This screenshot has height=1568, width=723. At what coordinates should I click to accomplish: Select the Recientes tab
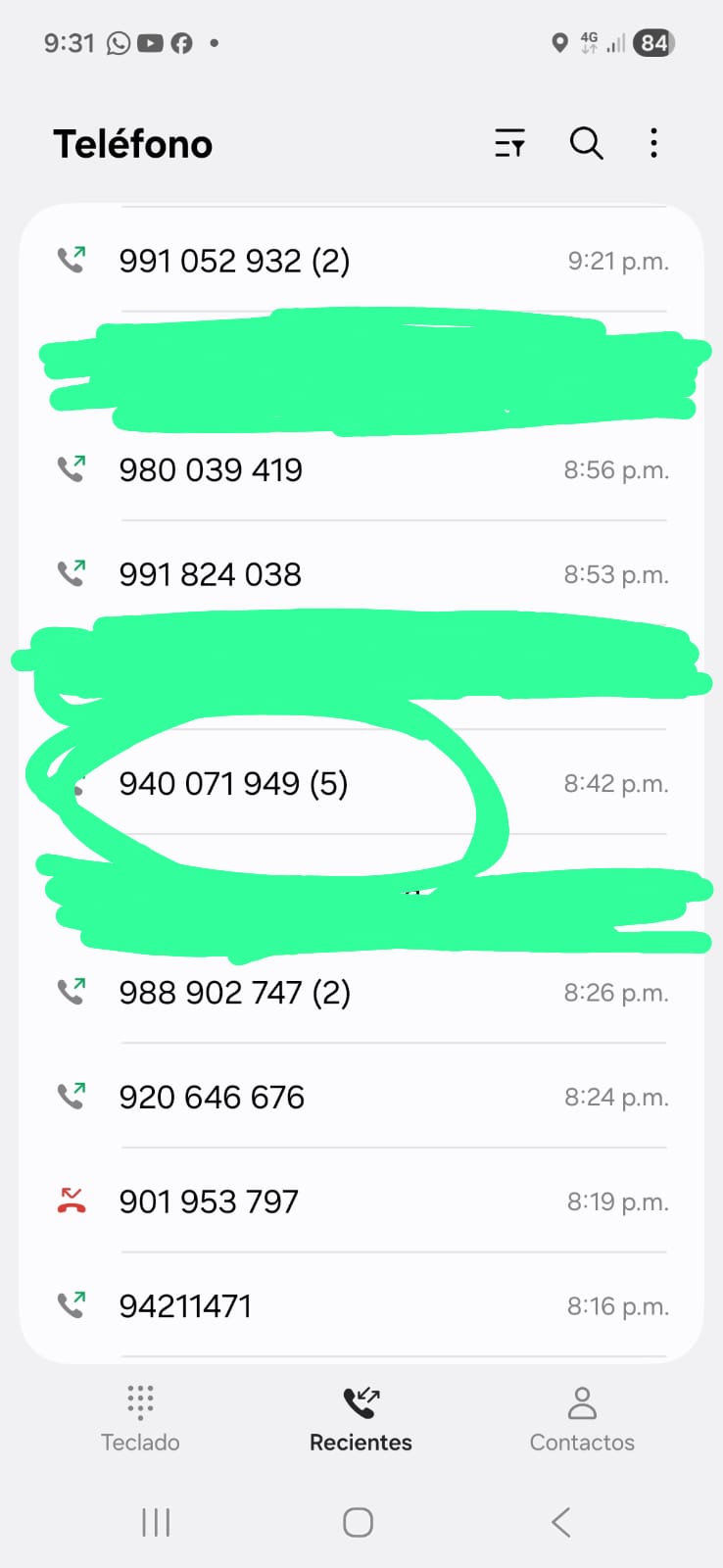[x=361, y=1418]
